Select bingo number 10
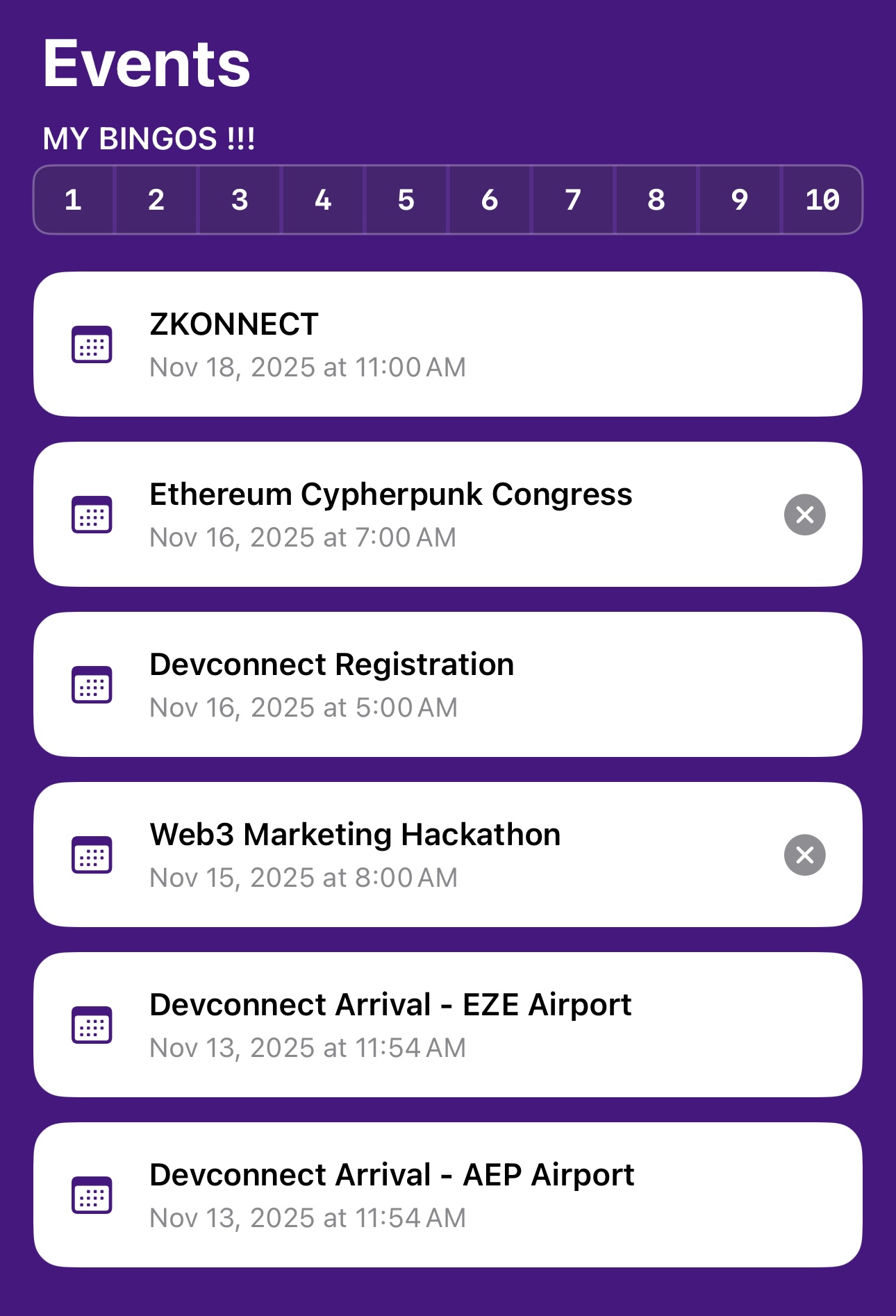The width and height of the screenshot is (896, 1316). pyautogui.click(x=822, y=200)
